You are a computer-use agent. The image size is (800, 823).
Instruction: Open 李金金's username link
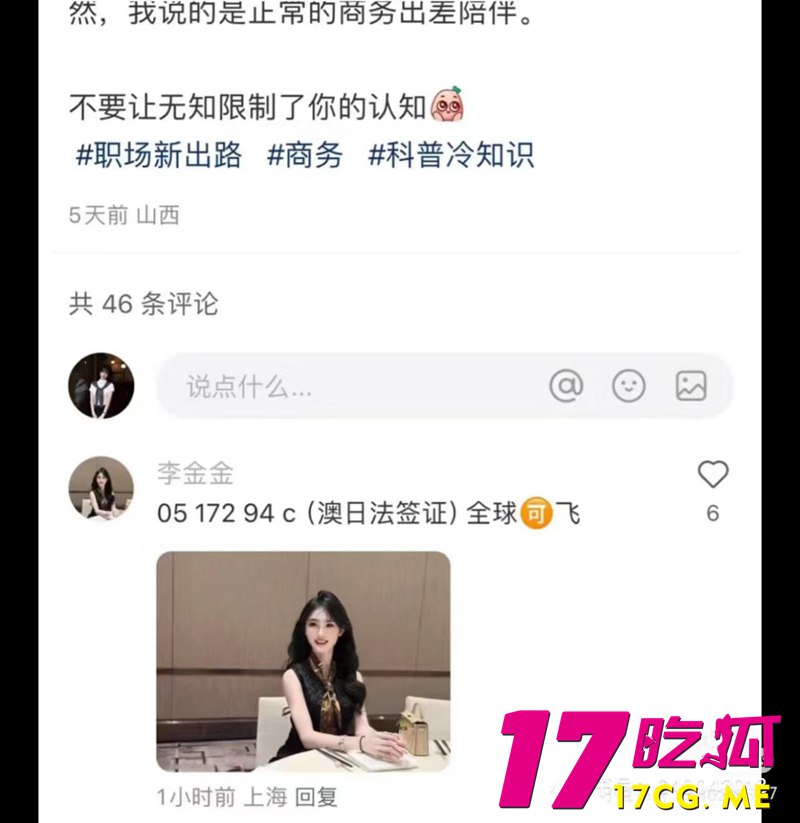195,473
